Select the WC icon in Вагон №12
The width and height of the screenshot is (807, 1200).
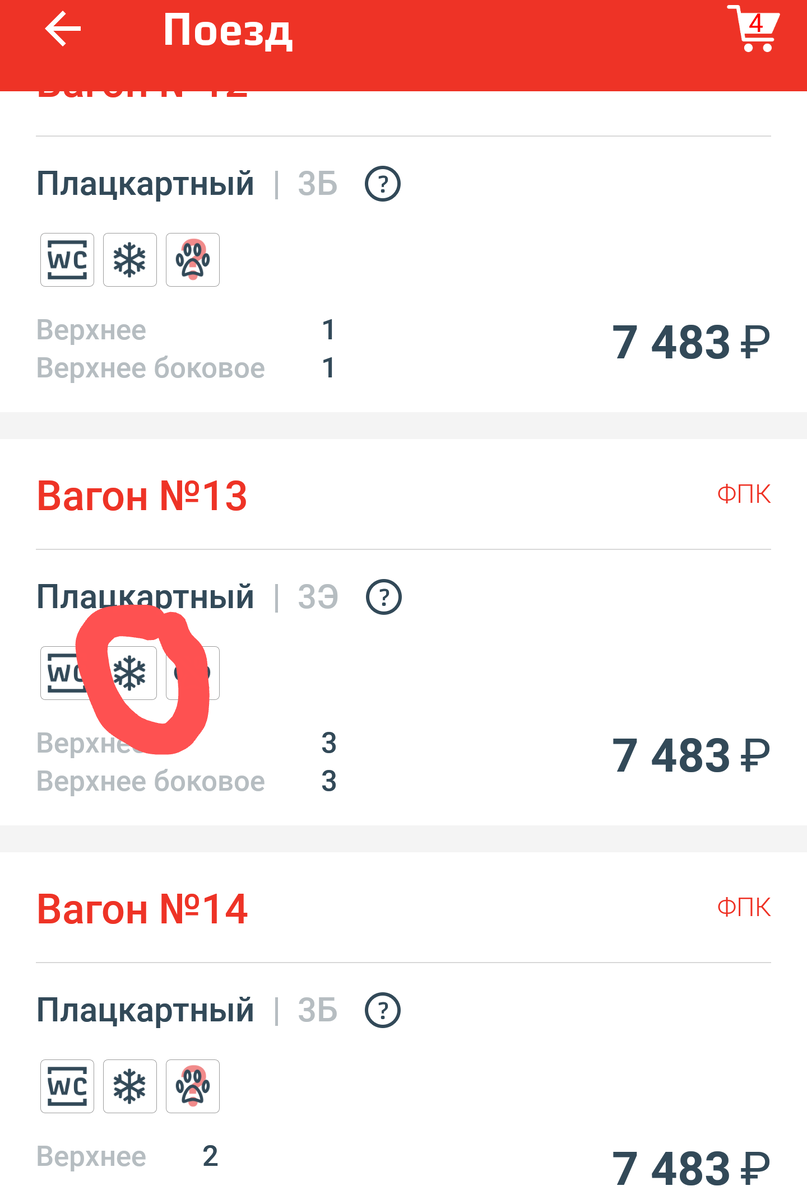coord(67,260)
